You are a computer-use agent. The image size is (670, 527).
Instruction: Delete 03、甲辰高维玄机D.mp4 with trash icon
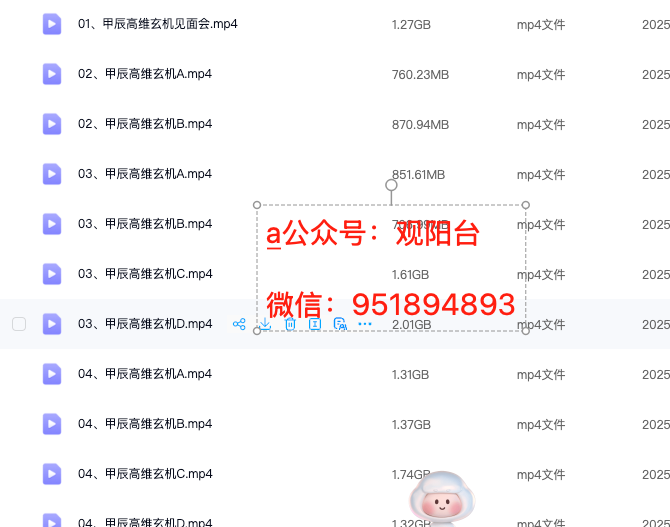[290, 324]
